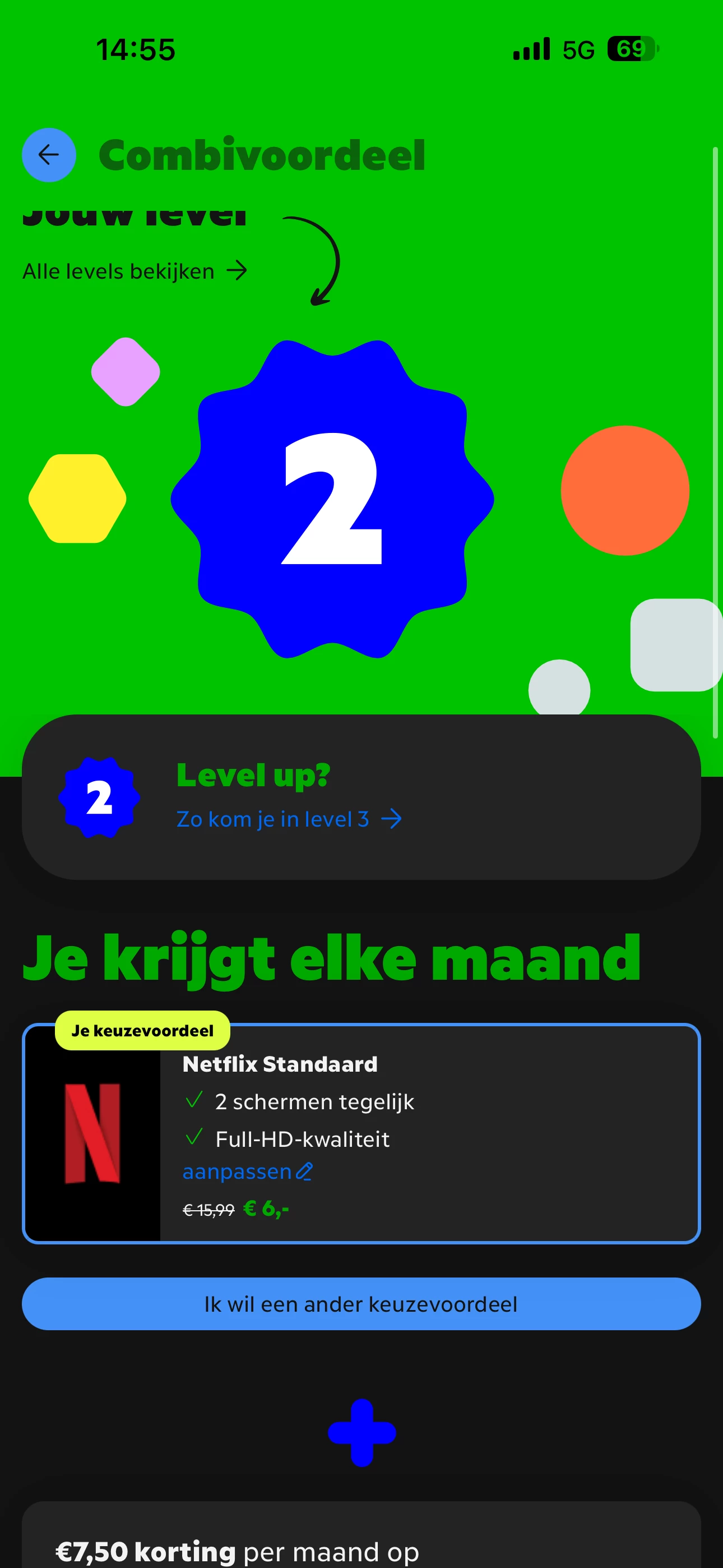This screenshot has width=723, height=1568.
Task: Tap aanpassen to edit the Netflix benefit
Action: (247, 1171)
